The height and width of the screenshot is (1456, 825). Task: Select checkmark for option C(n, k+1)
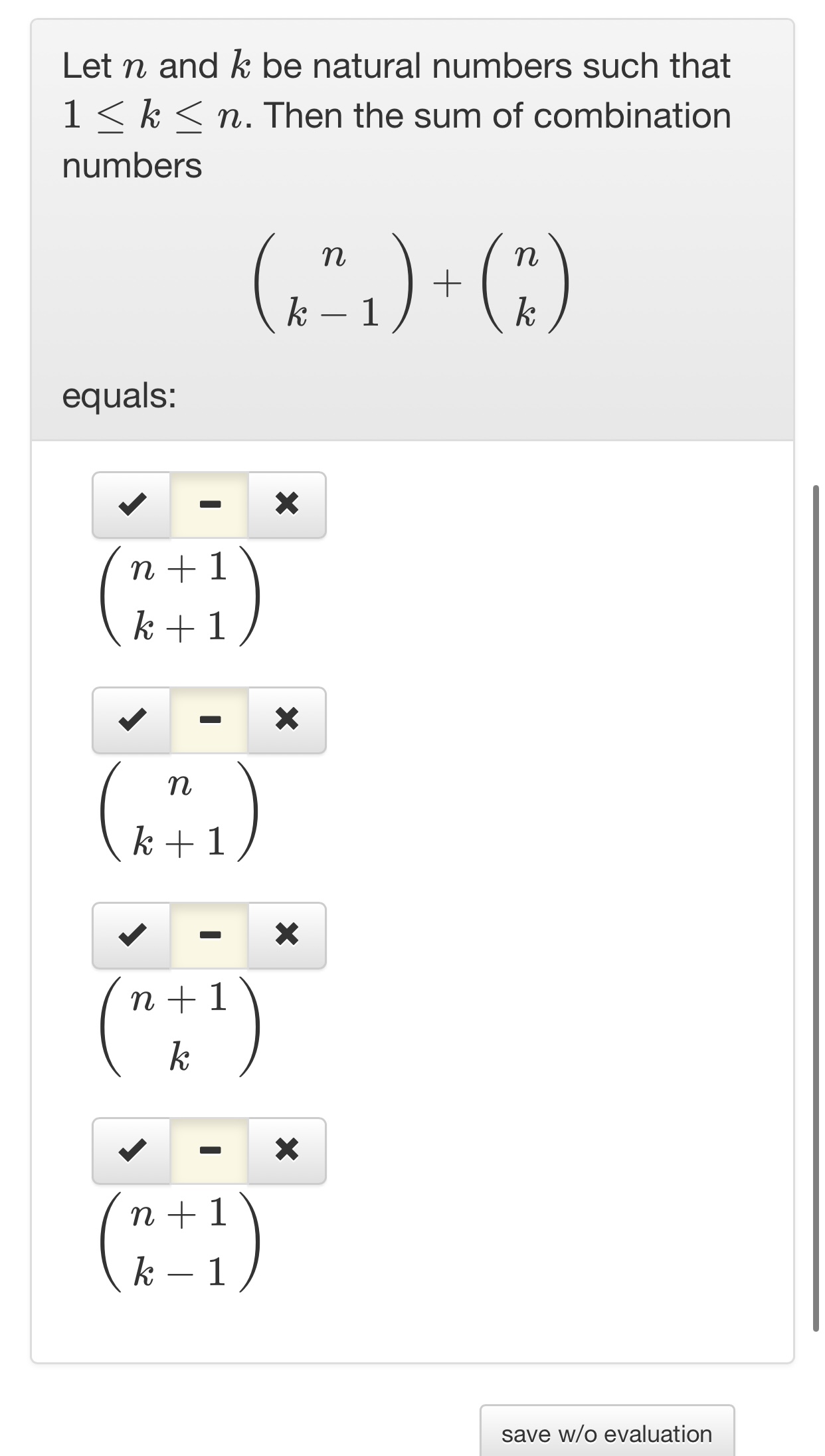click(132, 722)
